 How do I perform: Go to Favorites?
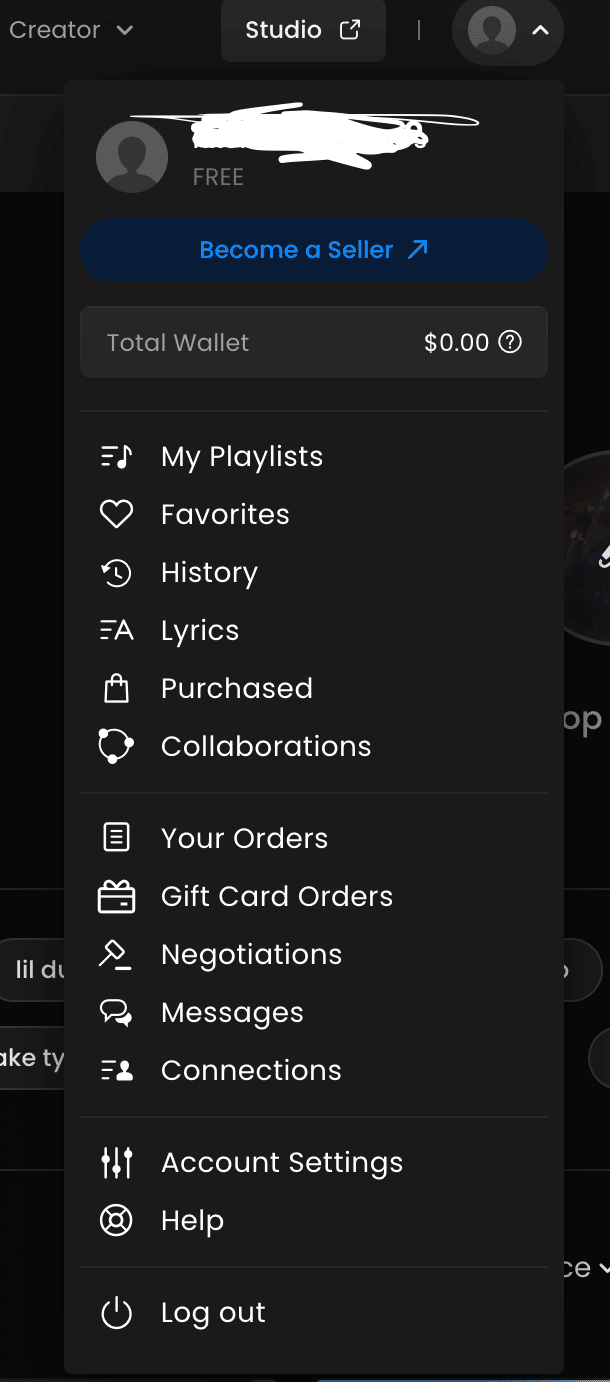coord(314,515)
